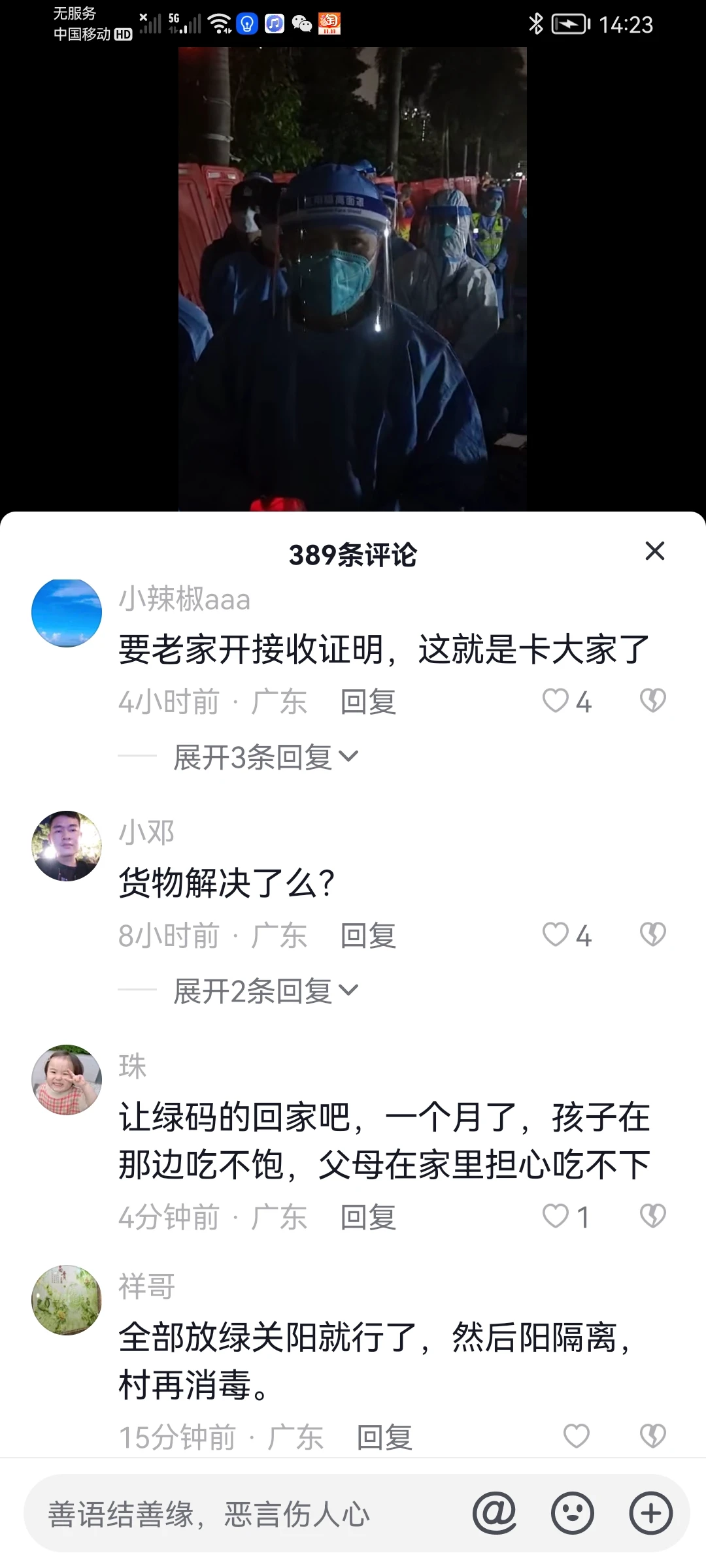706x1568 pixels.
Task: Close the comments panel
Action: tap(654, 551)
